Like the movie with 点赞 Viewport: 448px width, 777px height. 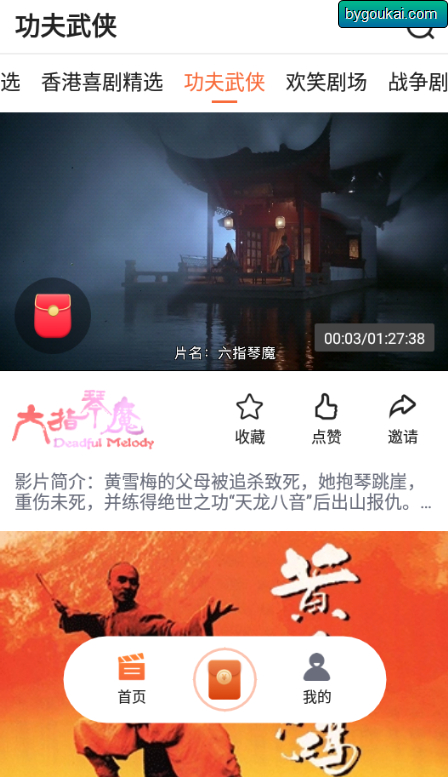click(x=326, y=419)
